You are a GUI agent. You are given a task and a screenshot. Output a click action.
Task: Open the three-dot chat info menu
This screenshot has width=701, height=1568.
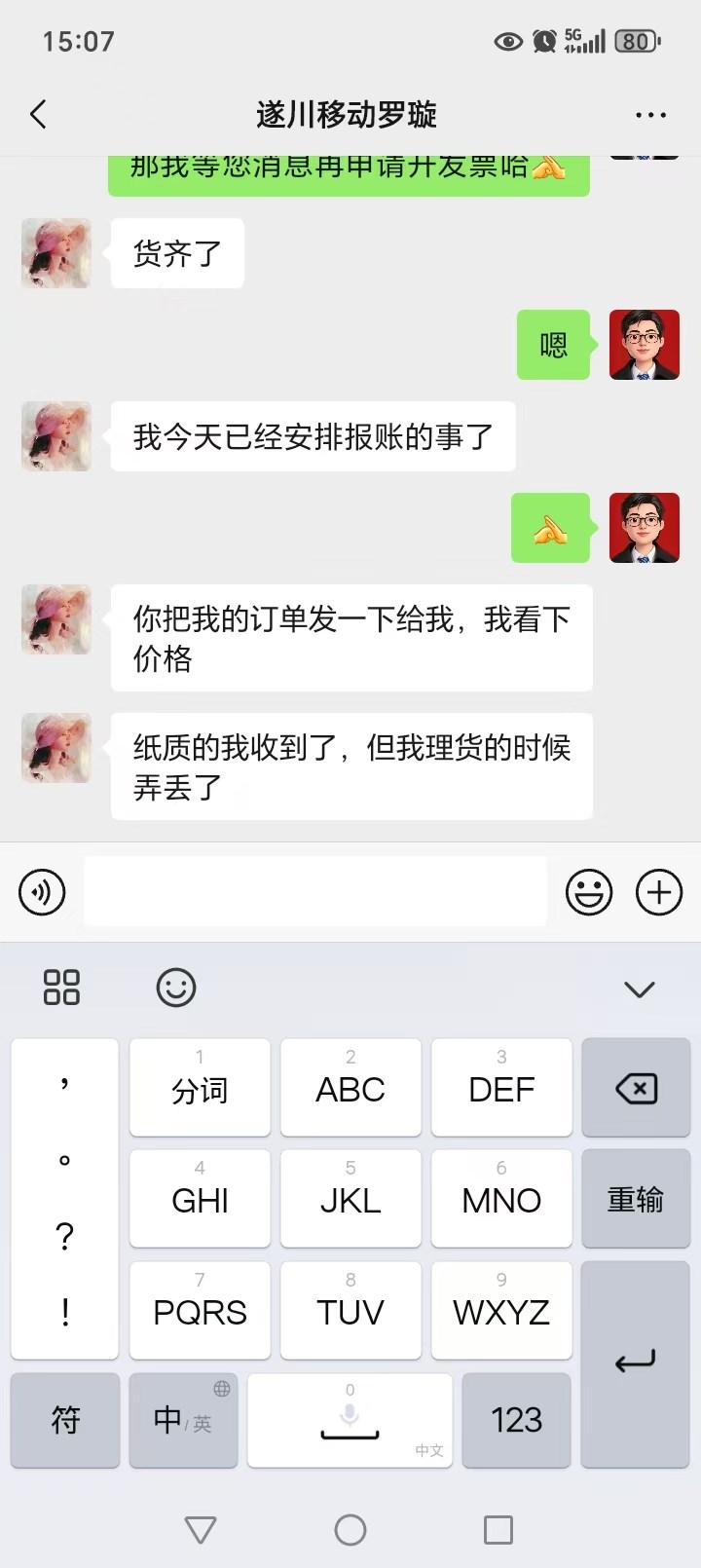point(650,115)
